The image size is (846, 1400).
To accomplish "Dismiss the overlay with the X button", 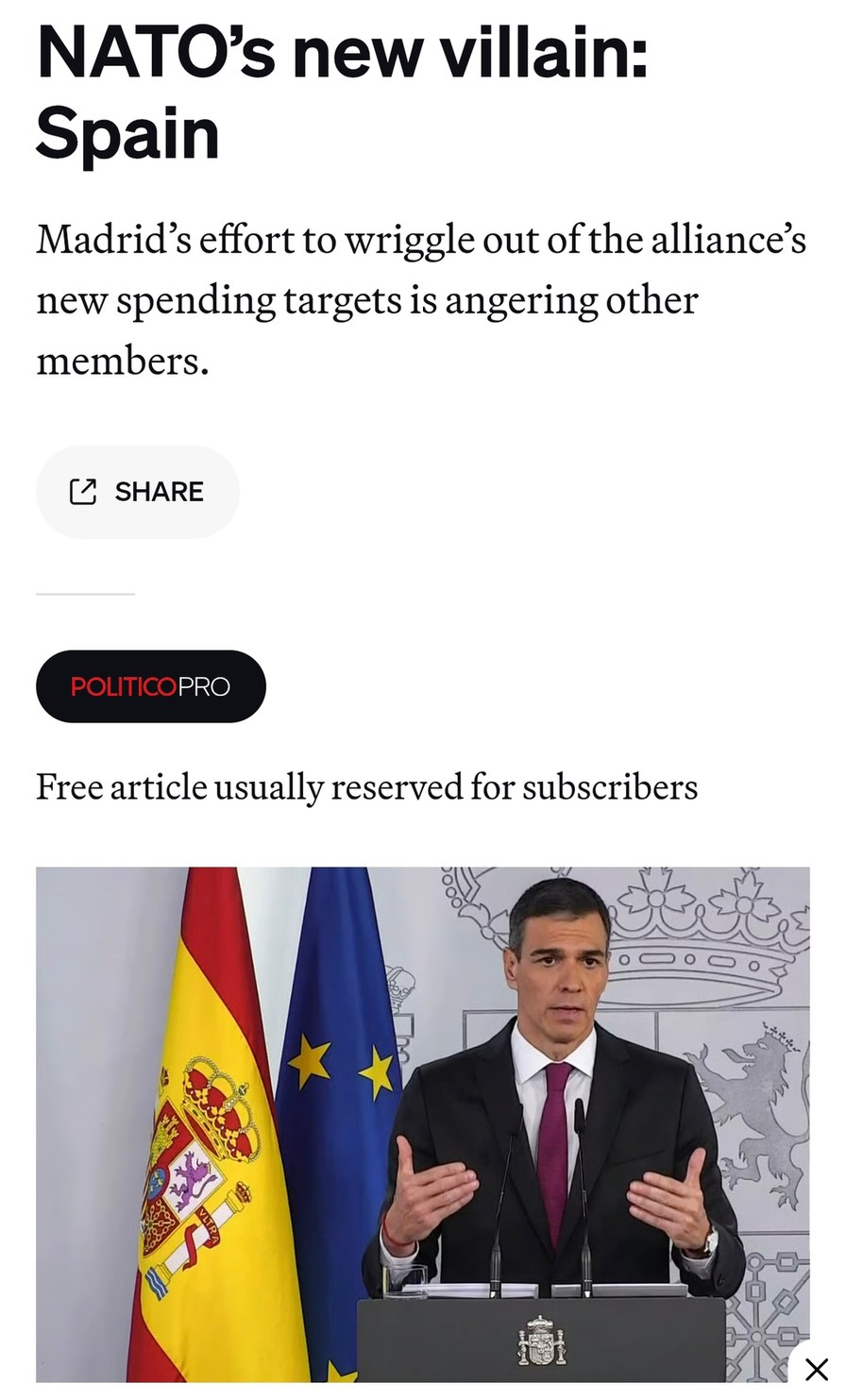I will click(x=816, y=1369).
